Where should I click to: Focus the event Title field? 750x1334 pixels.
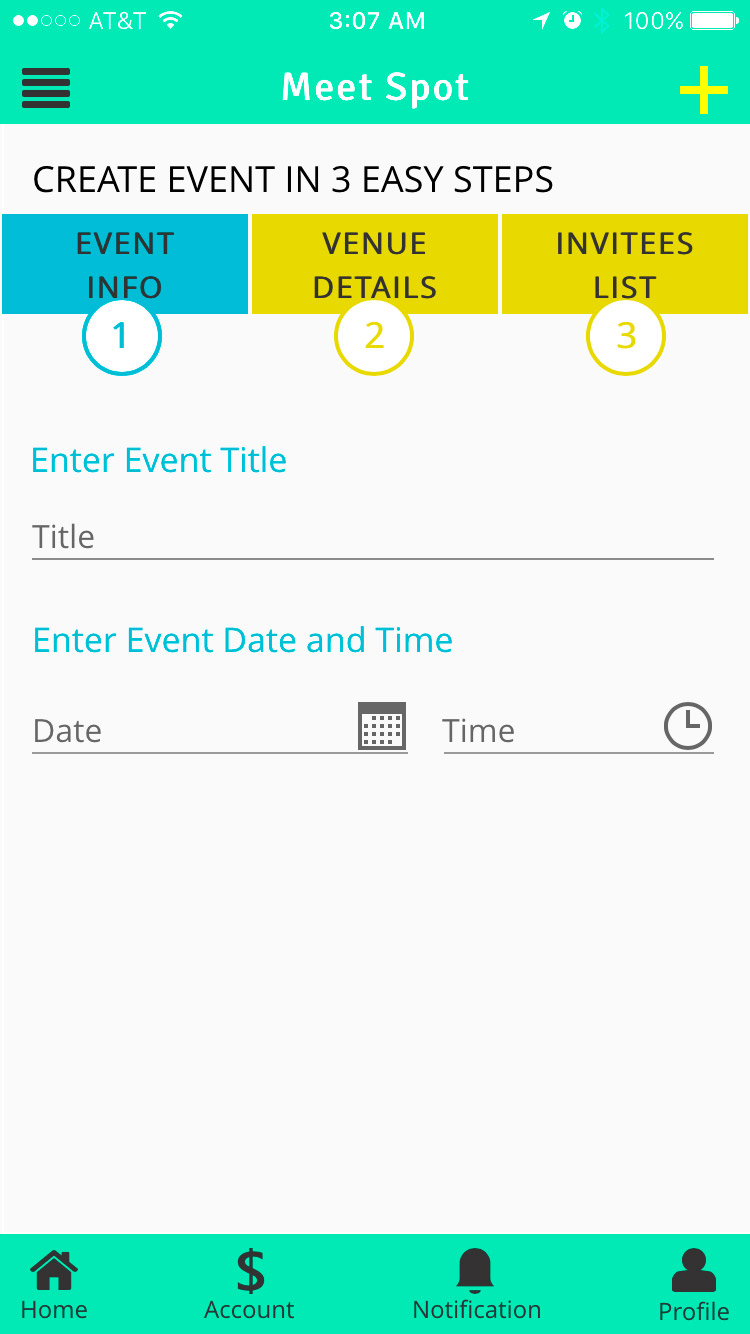point(372,537)
